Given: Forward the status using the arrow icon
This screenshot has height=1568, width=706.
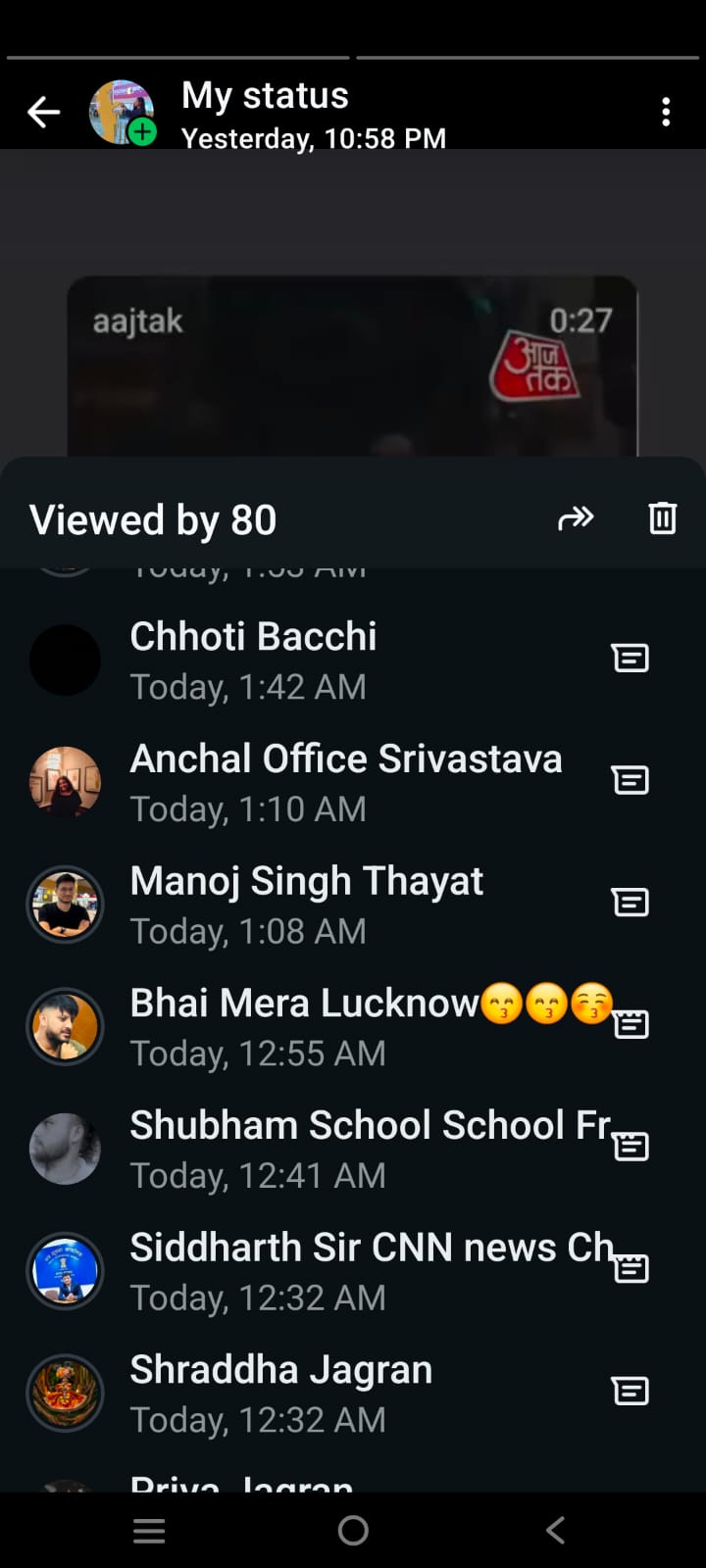Looking at the screenshot, I should click(577, 518).
